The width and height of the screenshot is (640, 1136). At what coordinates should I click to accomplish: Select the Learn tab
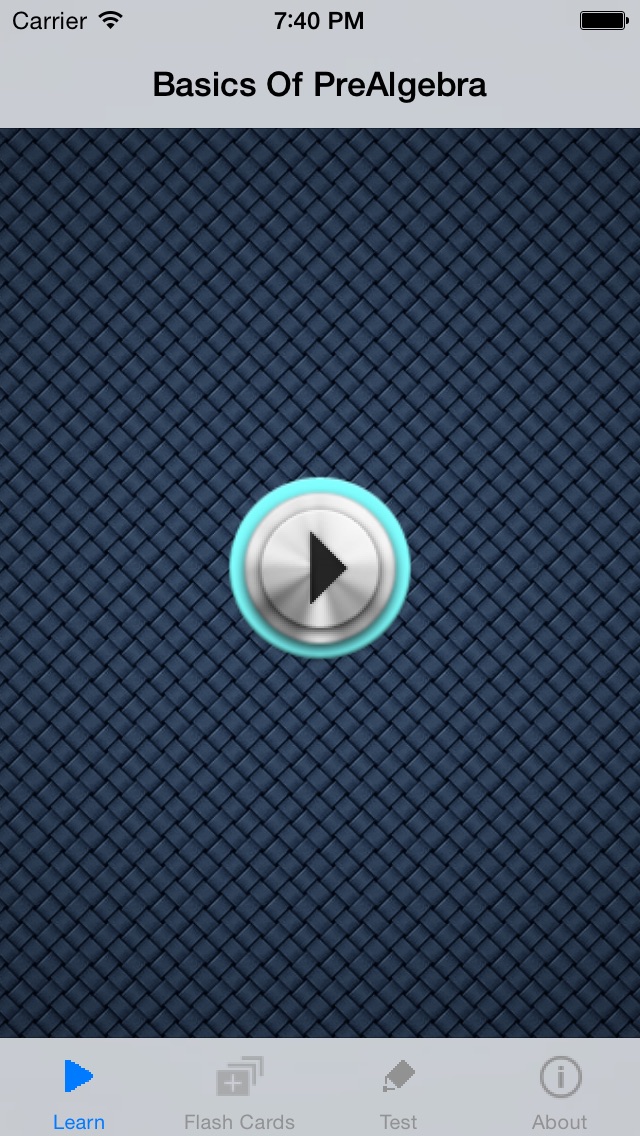pyautogui.click(x=79, y=1092)
